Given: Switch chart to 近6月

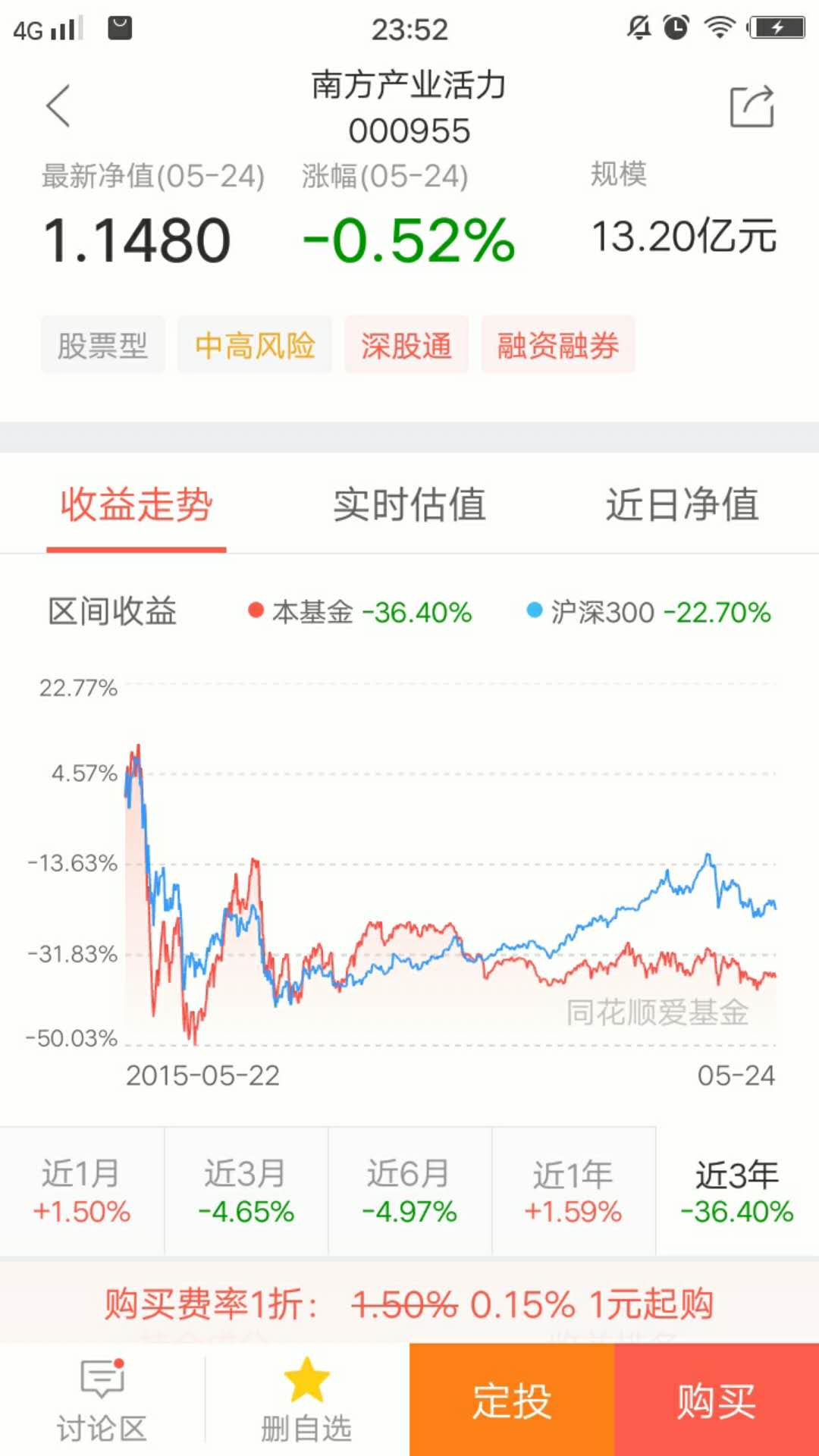Looking at the screenshot, I should point(409,1191).
